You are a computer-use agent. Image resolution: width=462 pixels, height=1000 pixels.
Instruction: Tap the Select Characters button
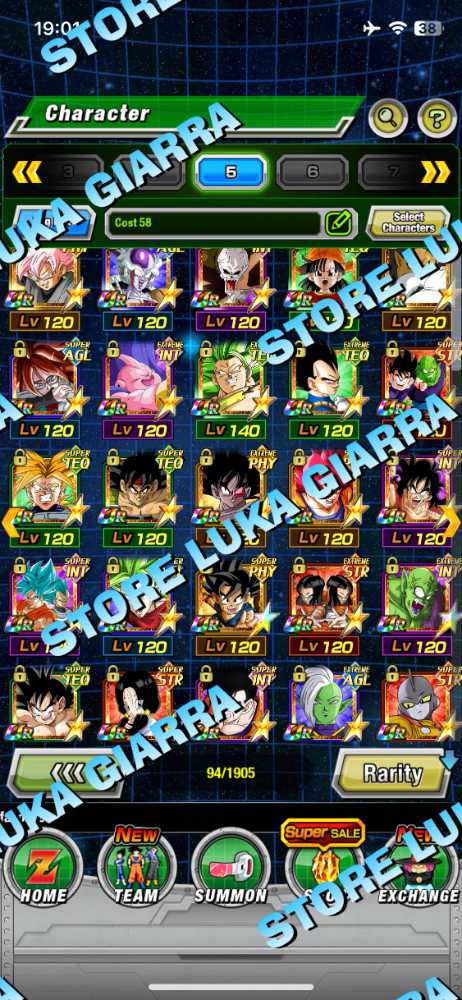tap(408, 223)
